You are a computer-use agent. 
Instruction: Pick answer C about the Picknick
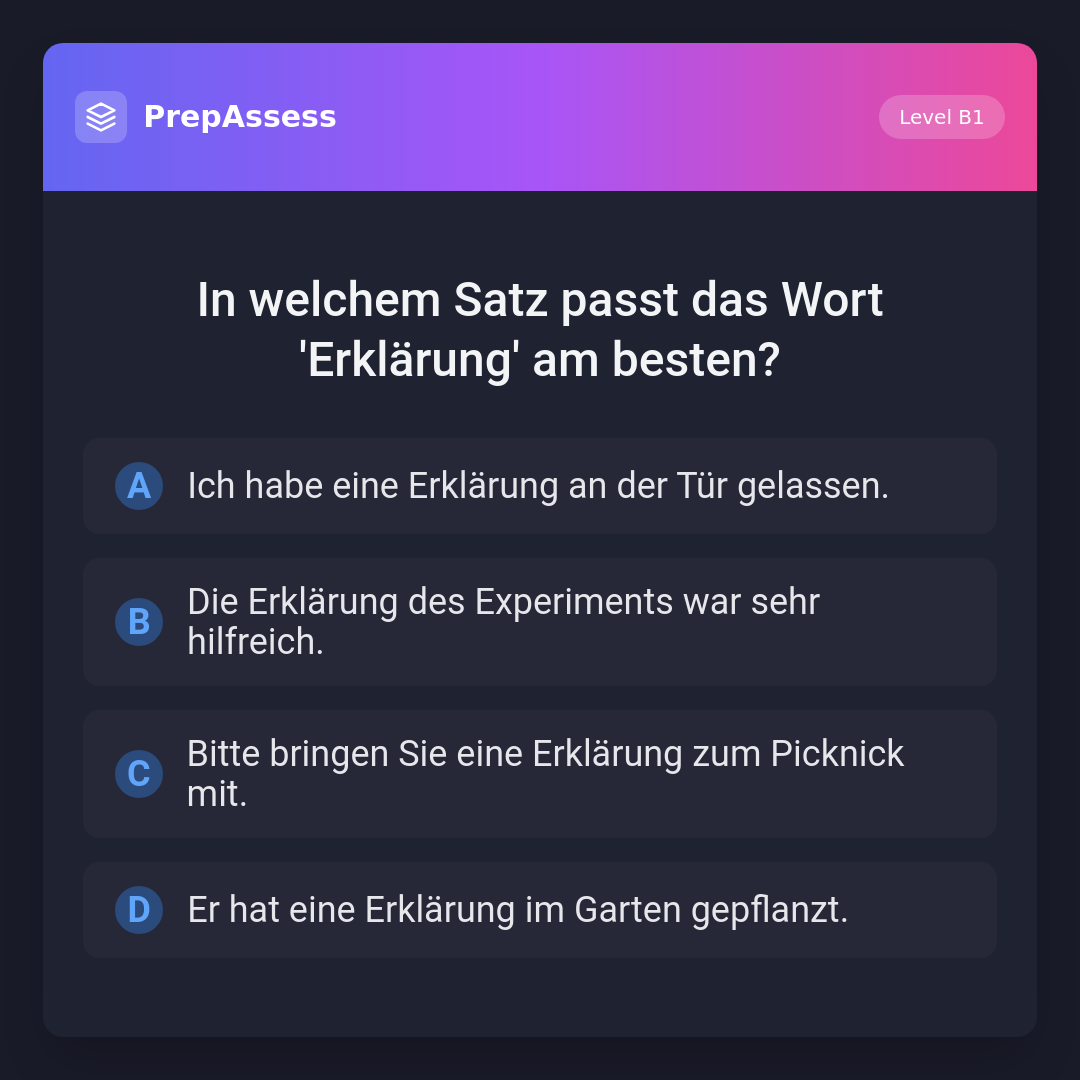[x=539, y=774]
